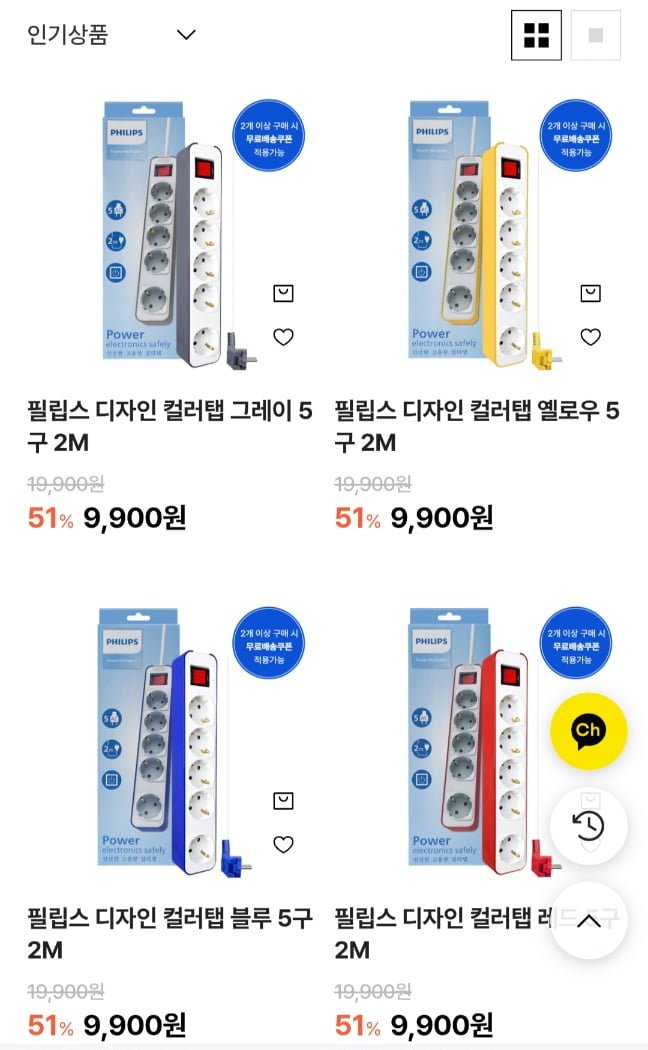Add the 블루 power strip to cart
The image size is (648, 1050).
(x=283, y=800)
